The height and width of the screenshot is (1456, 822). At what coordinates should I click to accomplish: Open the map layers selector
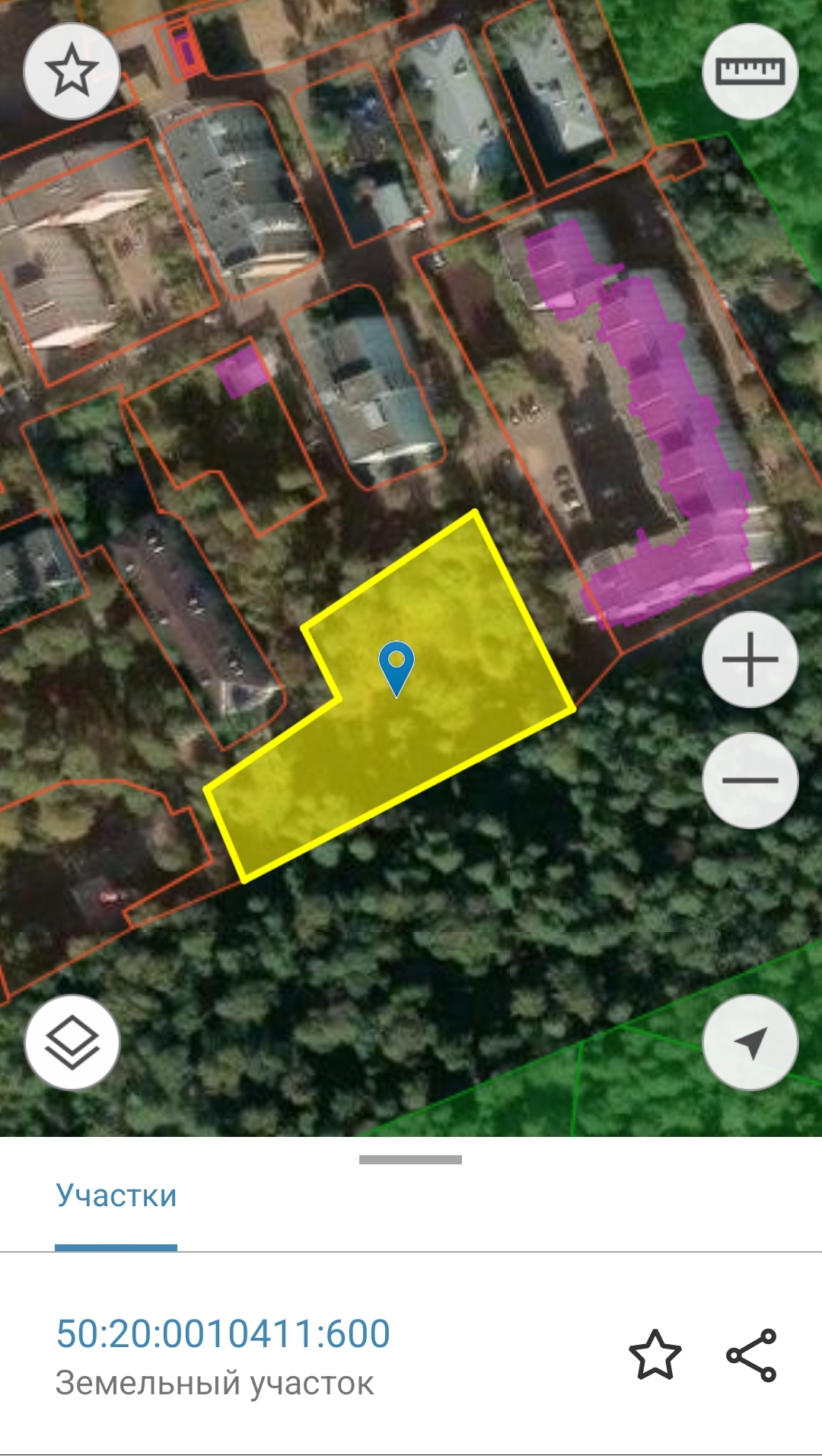click(72, 1043)
